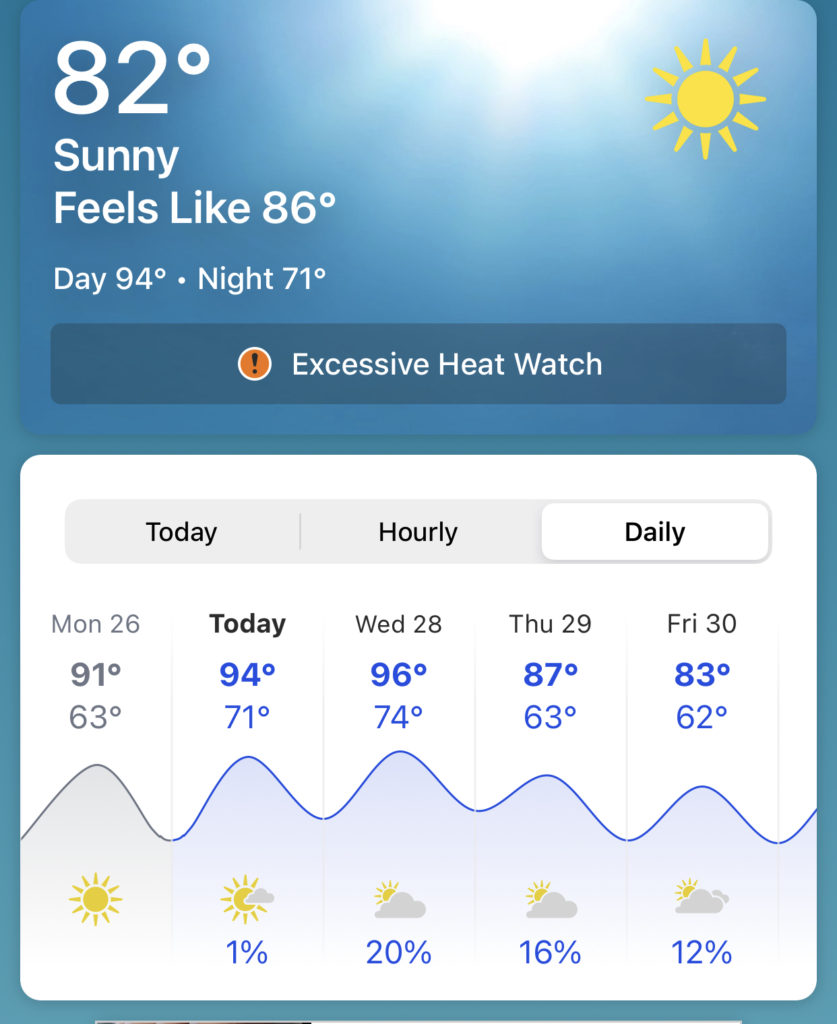
Task: Open the Excessive Heat Watch alert
Action: coord(418,364)
